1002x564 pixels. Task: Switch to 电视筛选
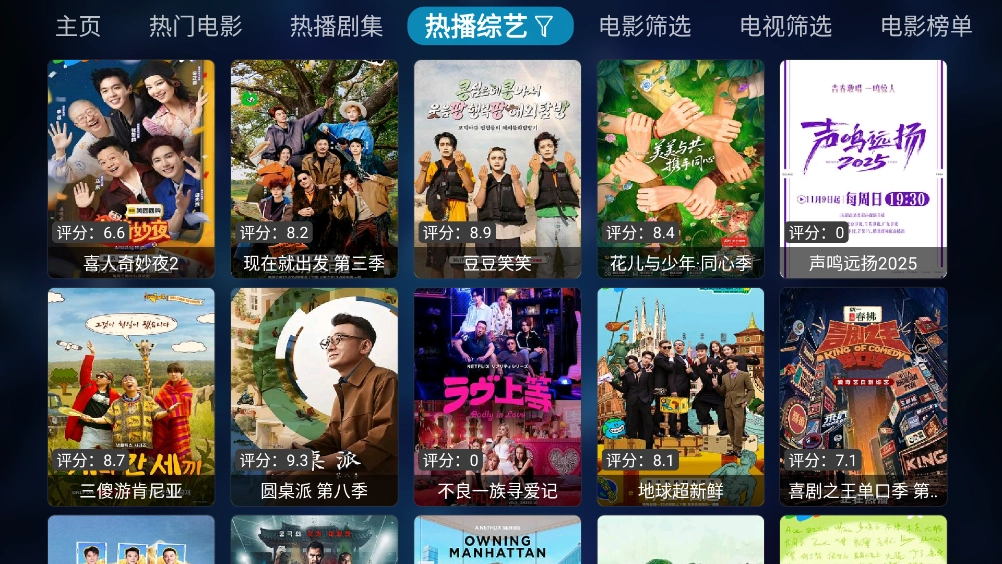point(786,26)
